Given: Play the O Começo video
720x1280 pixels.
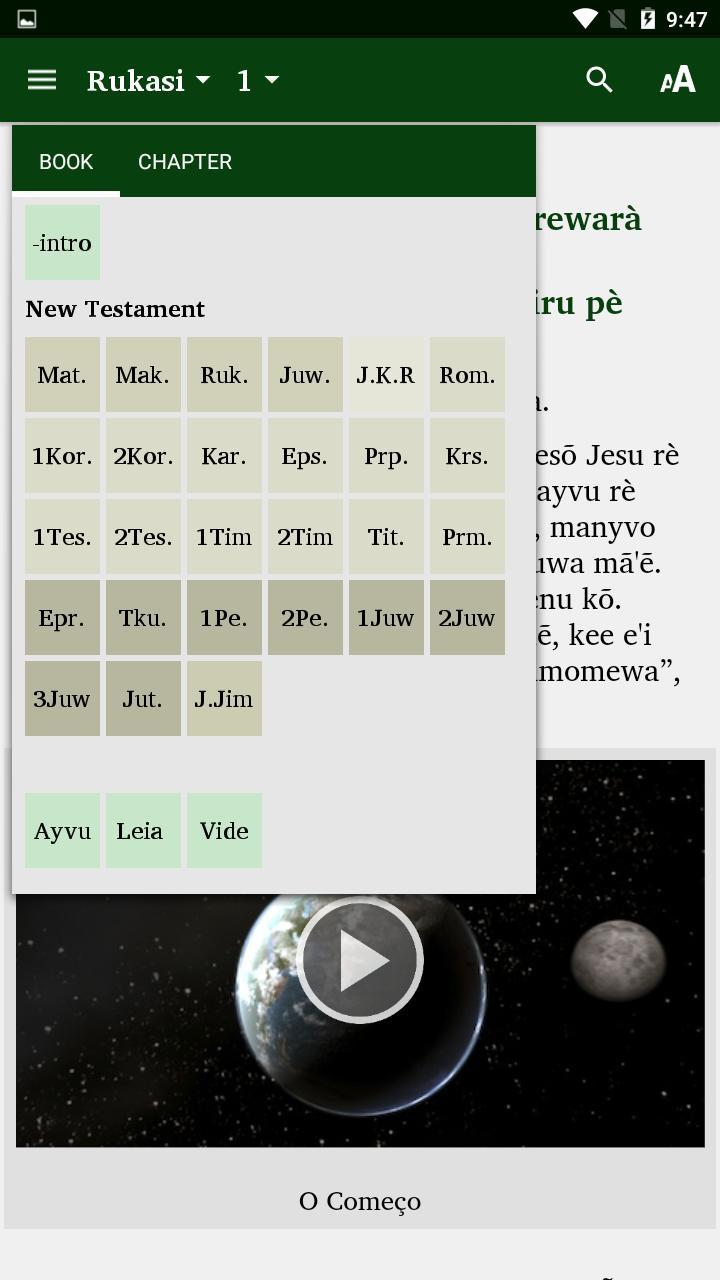Looking at the screenshot, I should (360, 959).
